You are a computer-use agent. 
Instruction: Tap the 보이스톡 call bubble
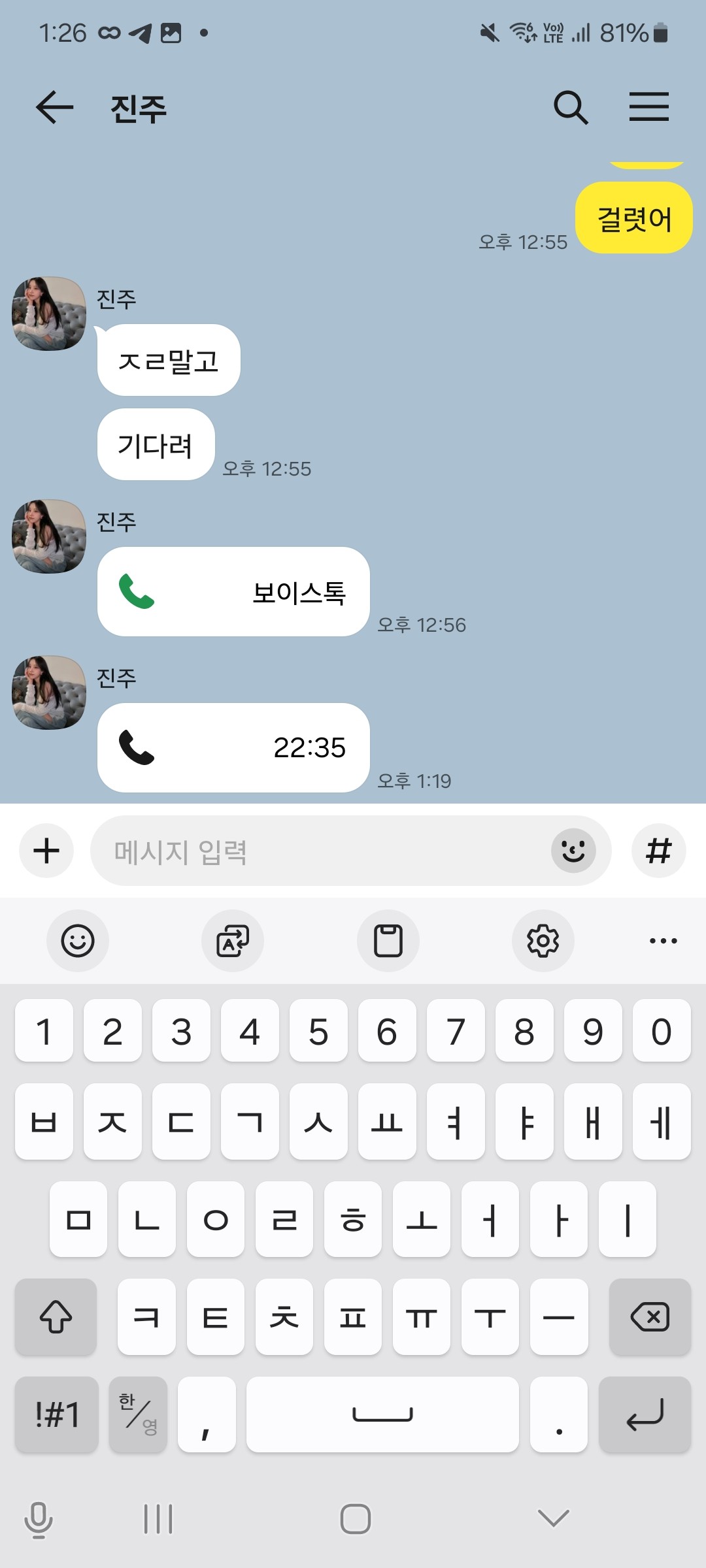[x=233, y=591]
